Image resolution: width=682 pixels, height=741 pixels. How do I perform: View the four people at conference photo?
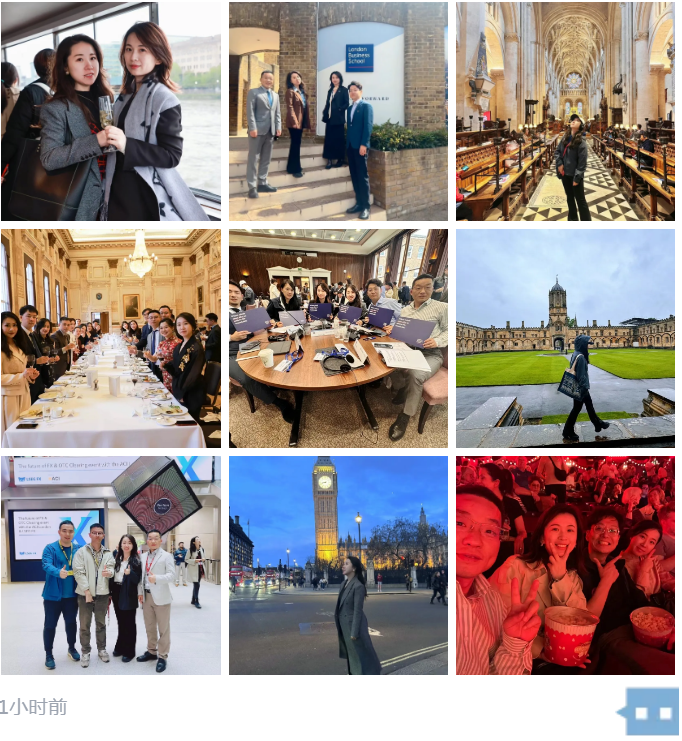point(111,565)
